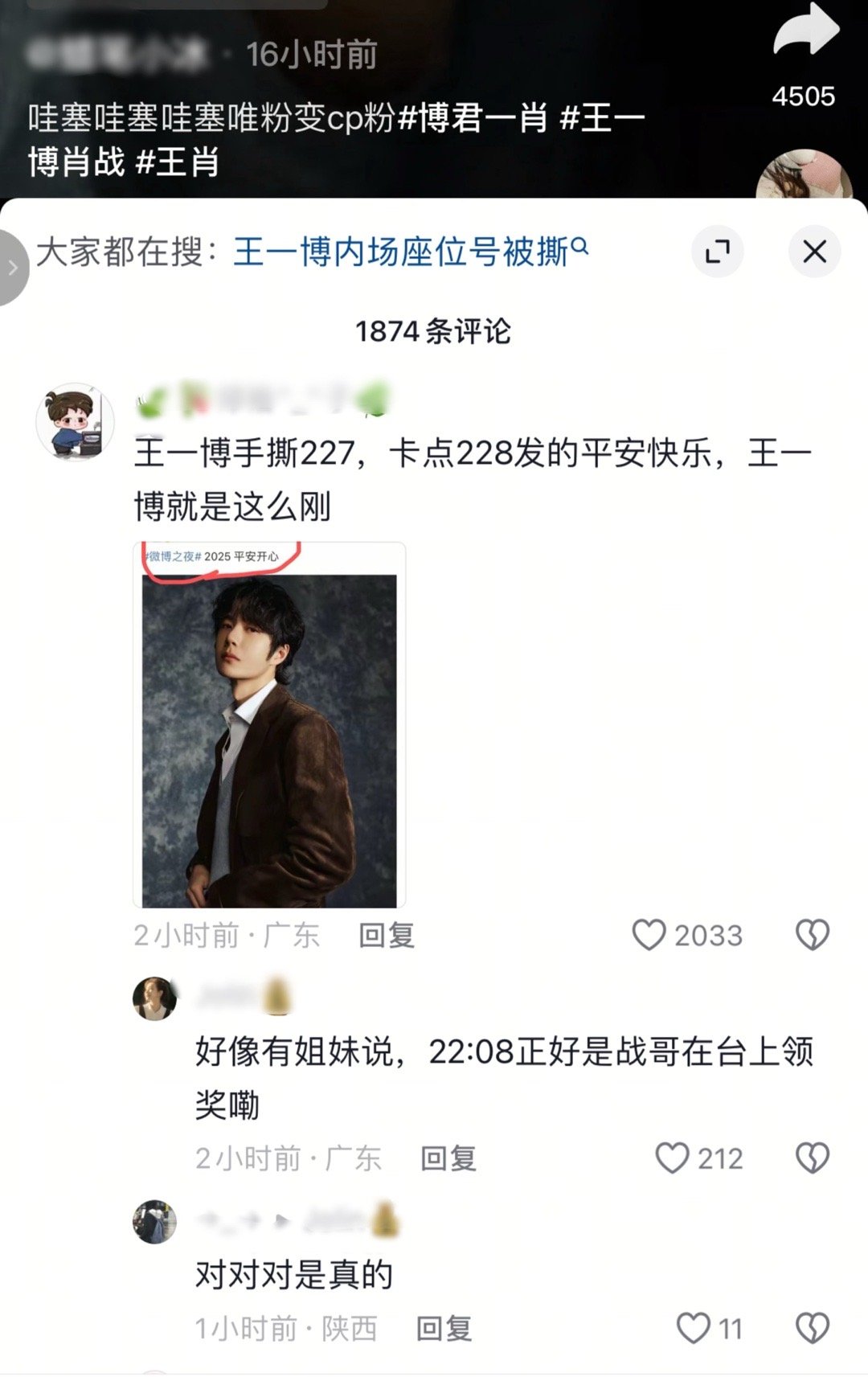Share the video via the arrow icon

pyautogui.click(x=805, y=32)
